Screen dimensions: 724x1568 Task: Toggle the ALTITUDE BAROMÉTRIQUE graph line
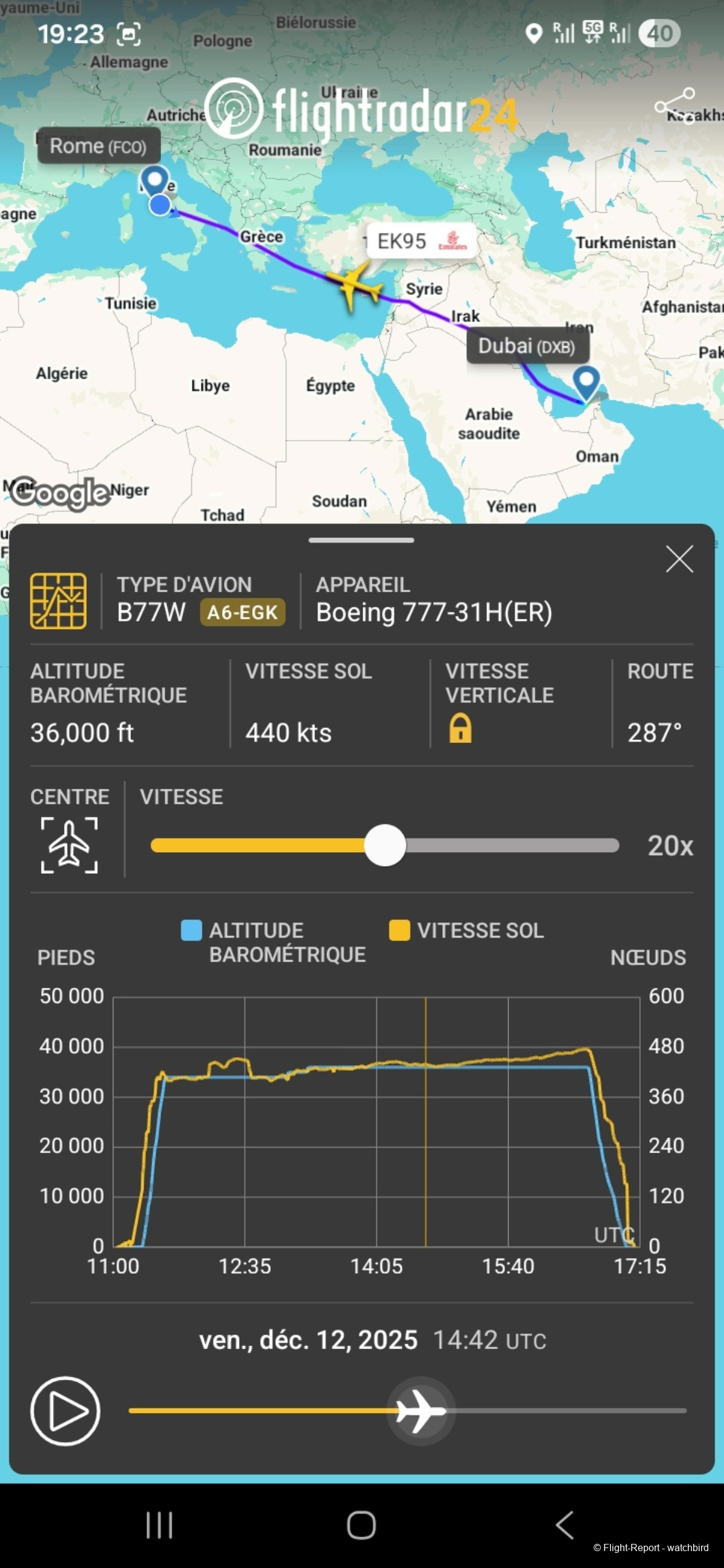pos(192,930)
